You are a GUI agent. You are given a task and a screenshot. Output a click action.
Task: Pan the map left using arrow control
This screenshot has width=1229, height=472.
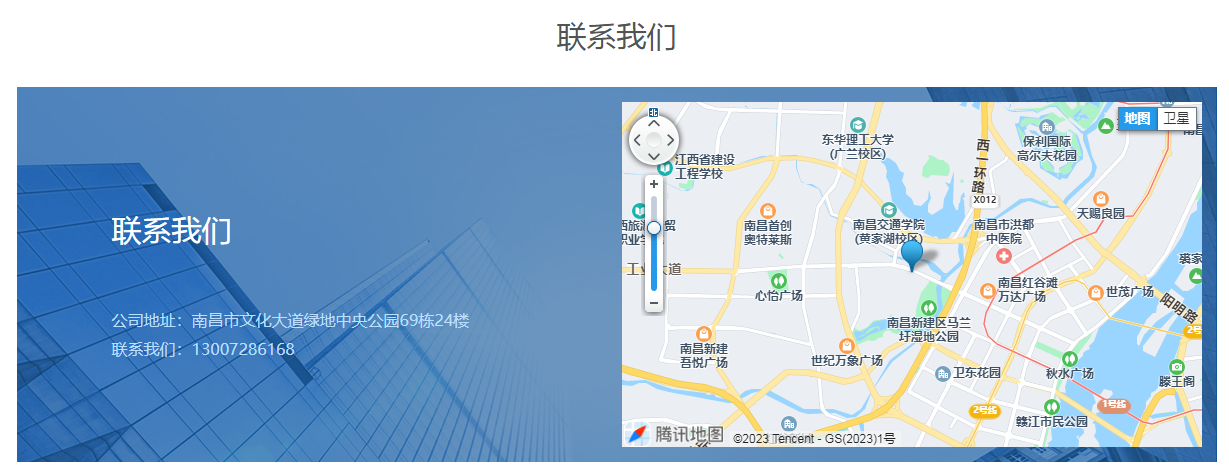(638, 140)
